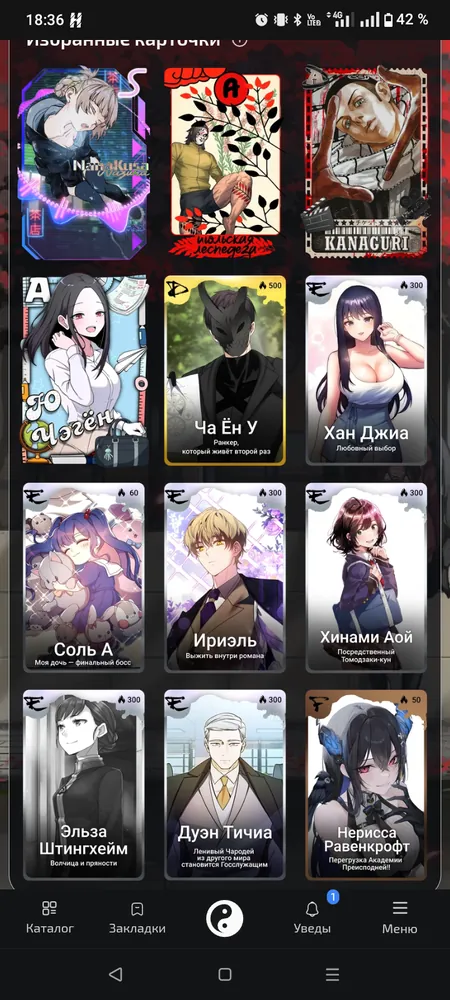Open the Хан Джиа card

coord(367,371)
